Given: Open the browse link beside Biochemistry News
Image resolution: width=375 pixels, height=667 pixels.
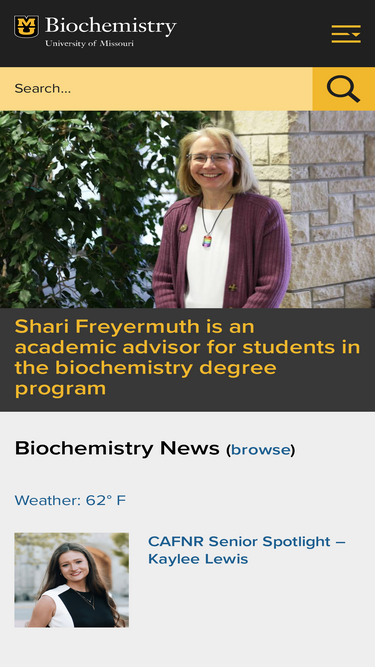Looking at the screenshot, I should pyautogui.click(x=260, y=450).
